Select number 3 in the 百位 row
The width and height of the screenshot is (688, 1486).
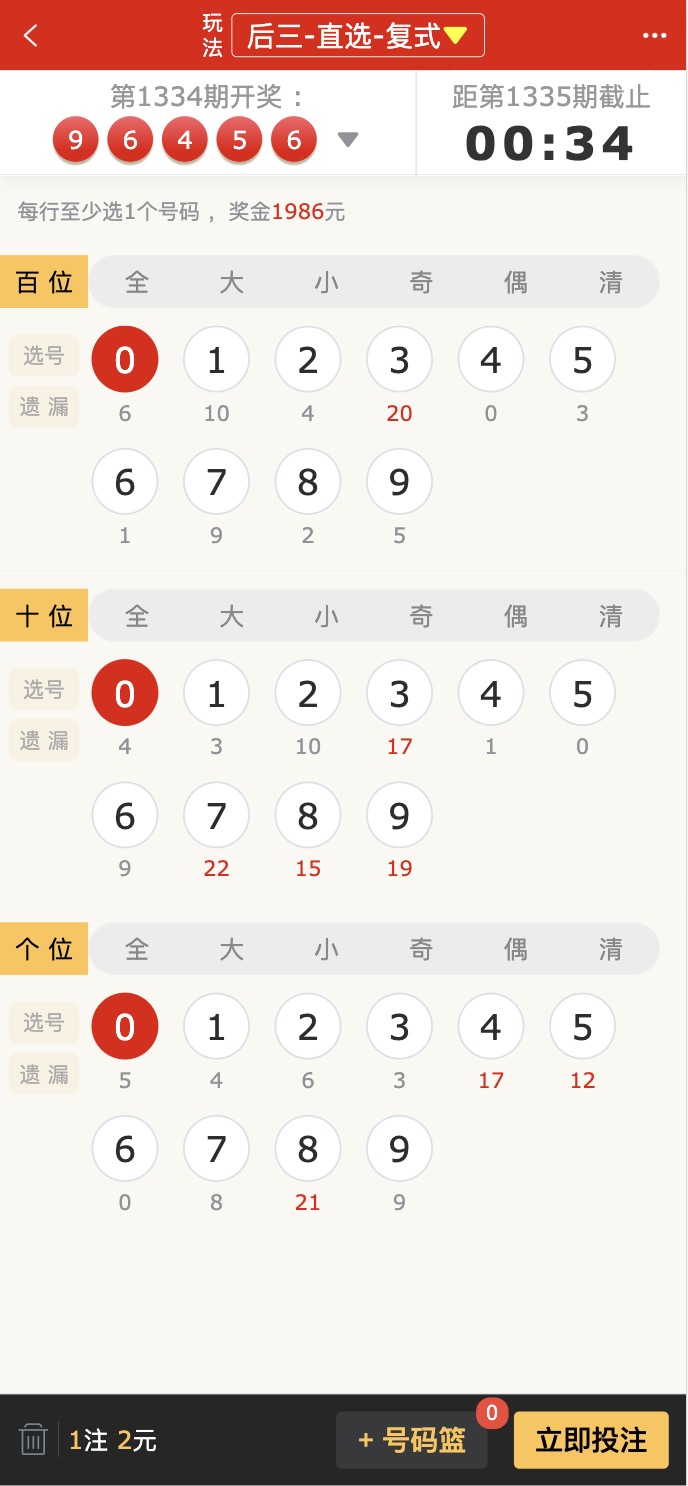pyautogui.click(x=399, y=360)
